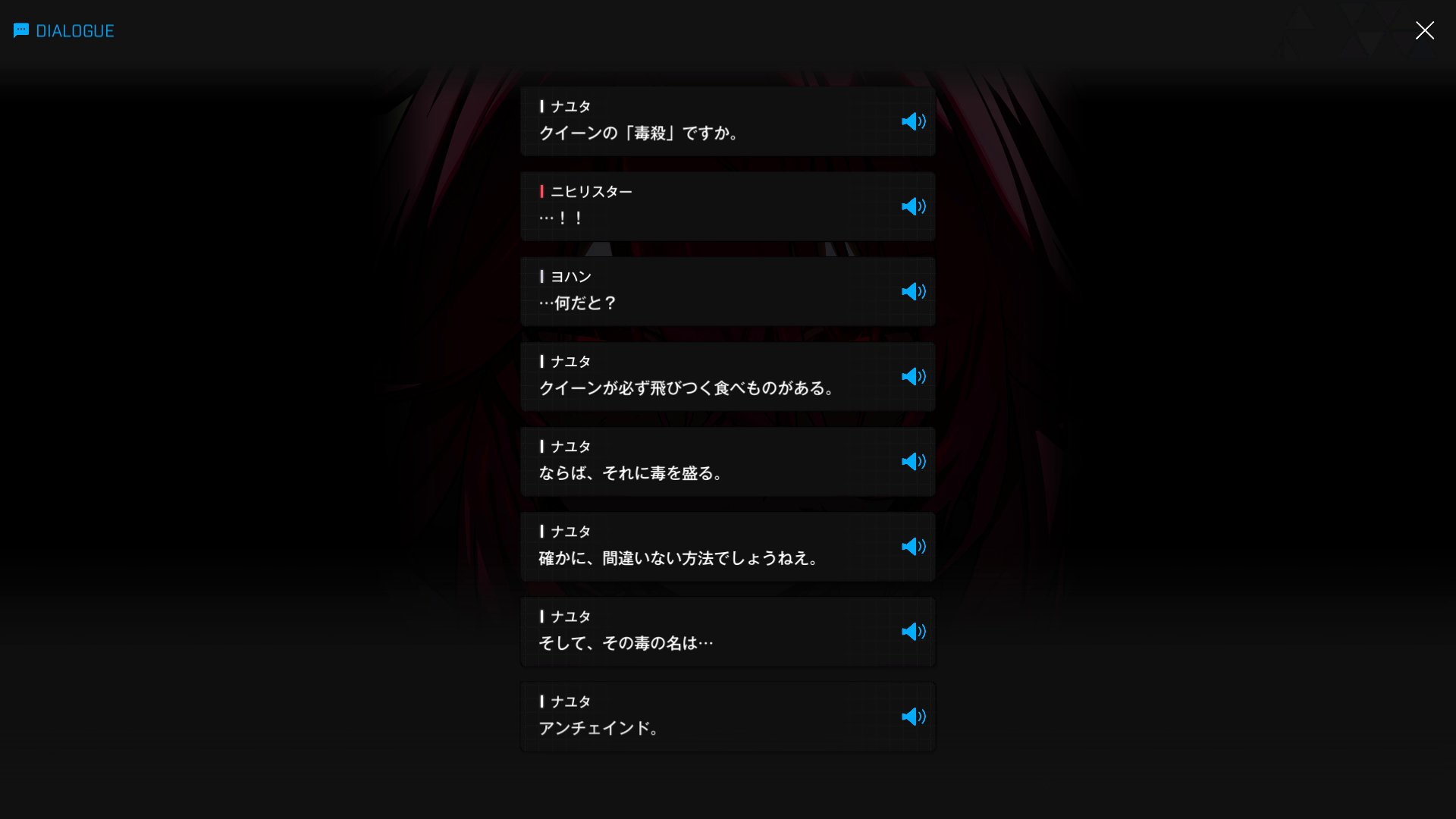Play ニヒリスター's voice line
The width and height of the screenshot is (1456, 819).
click(913, 206)
